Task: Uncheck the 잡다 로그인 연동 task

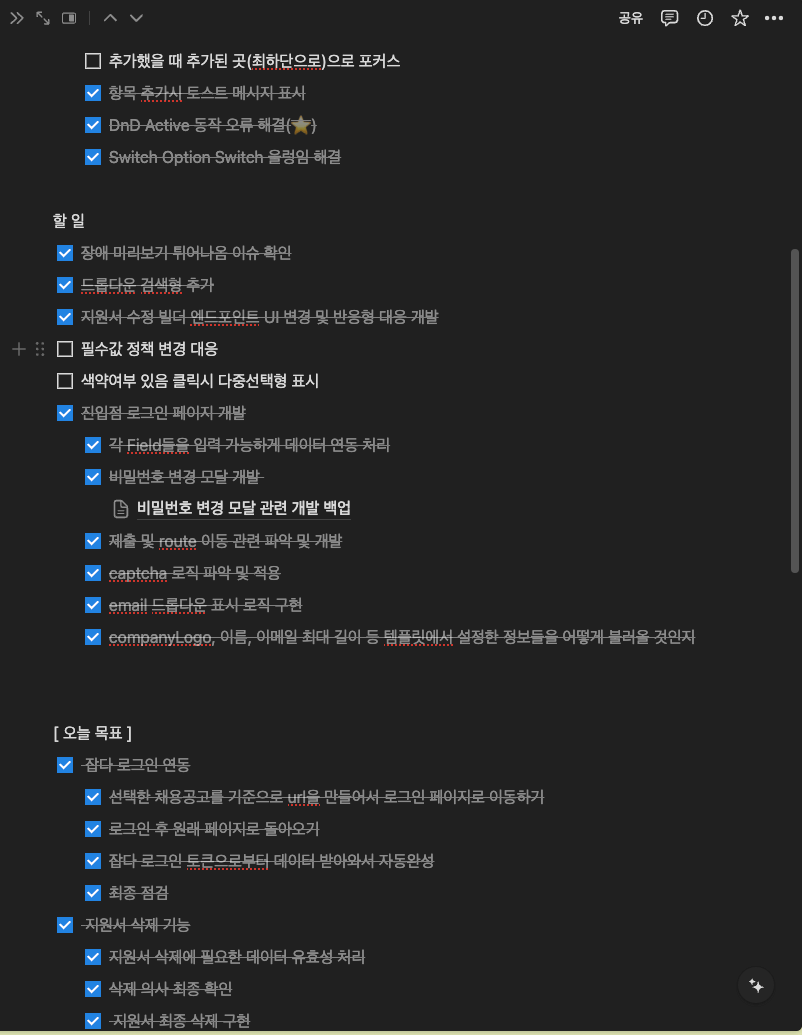Action: point(65,765)
